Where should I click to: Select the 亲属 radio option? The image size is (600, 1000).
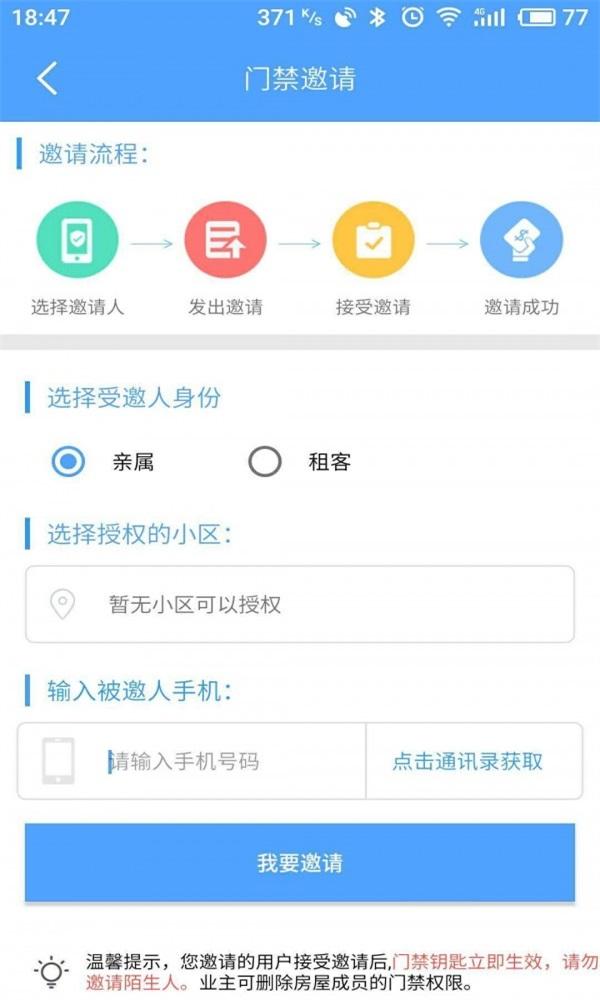69,462
